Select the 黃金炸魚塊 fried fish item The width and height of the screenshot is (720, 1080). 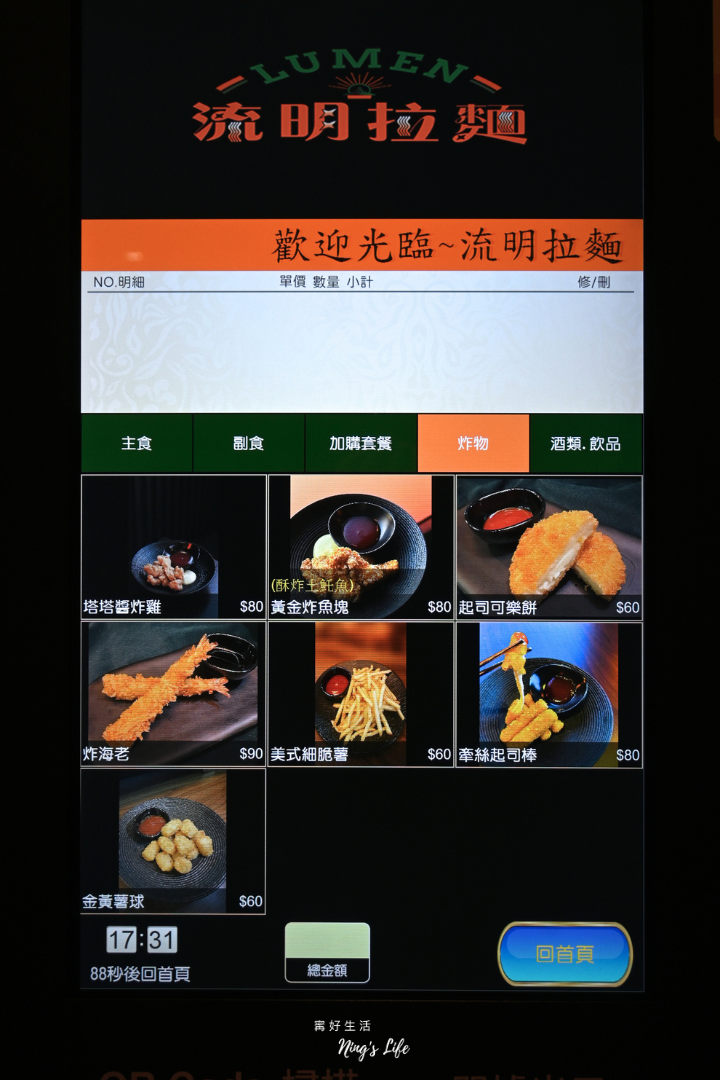pos(363,547)
